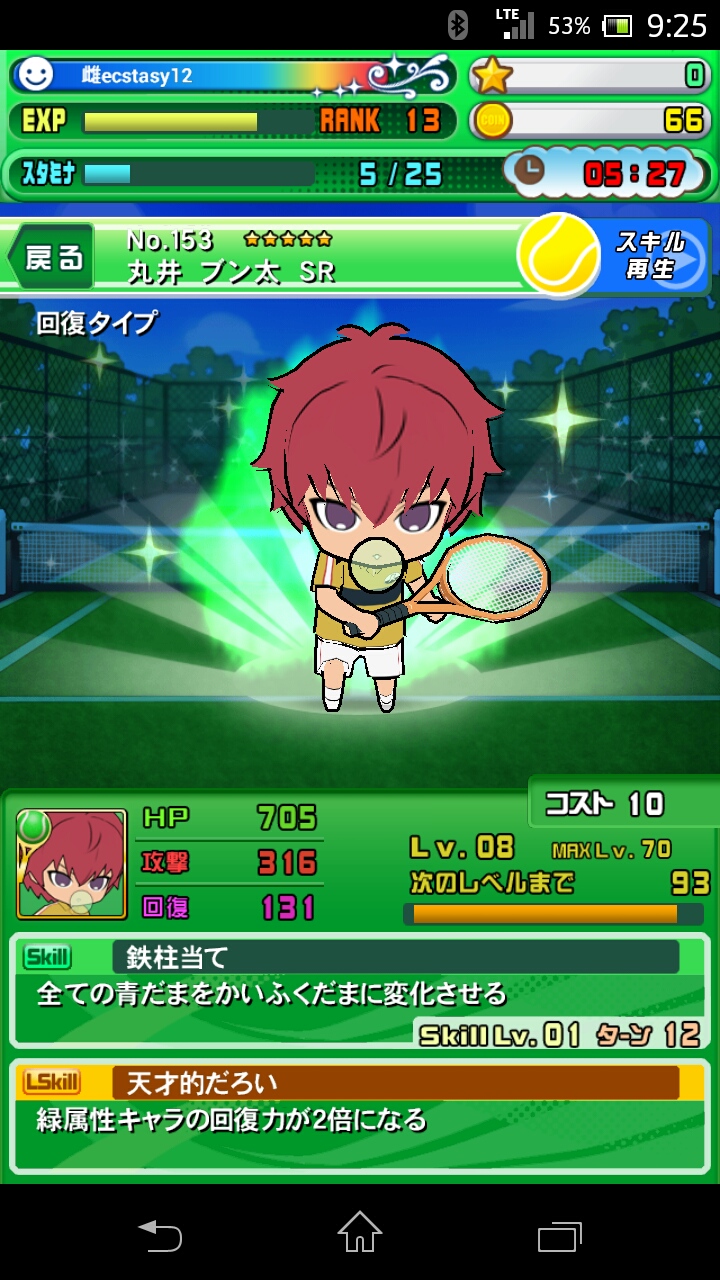The height and width of the screenshot is (1280, 720).
Task: Tap the system back arrow
Action: coord(160,1234)
